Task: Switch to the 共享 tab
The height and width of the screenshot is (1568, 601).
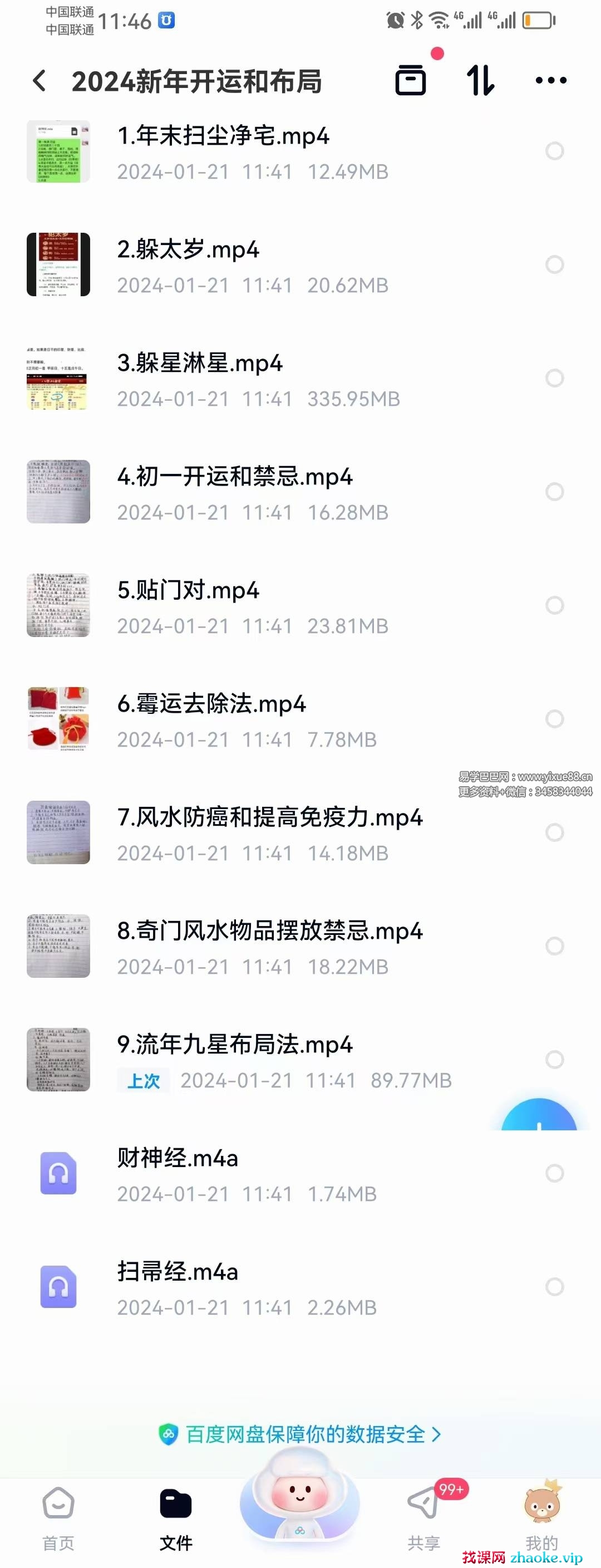Action: coord(424,1516)
